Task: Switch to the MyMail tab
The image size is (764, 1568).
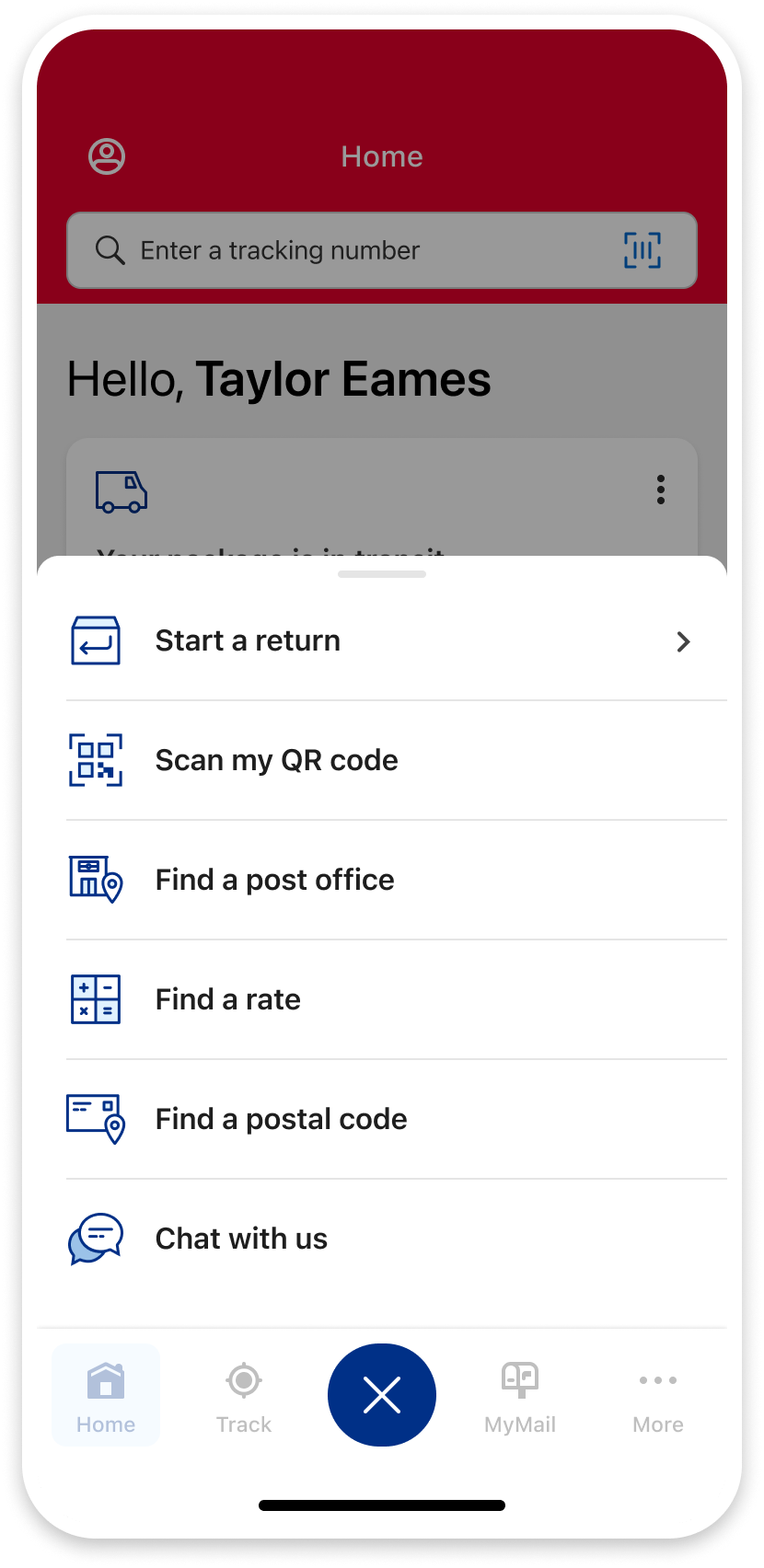Action: 520,1395
